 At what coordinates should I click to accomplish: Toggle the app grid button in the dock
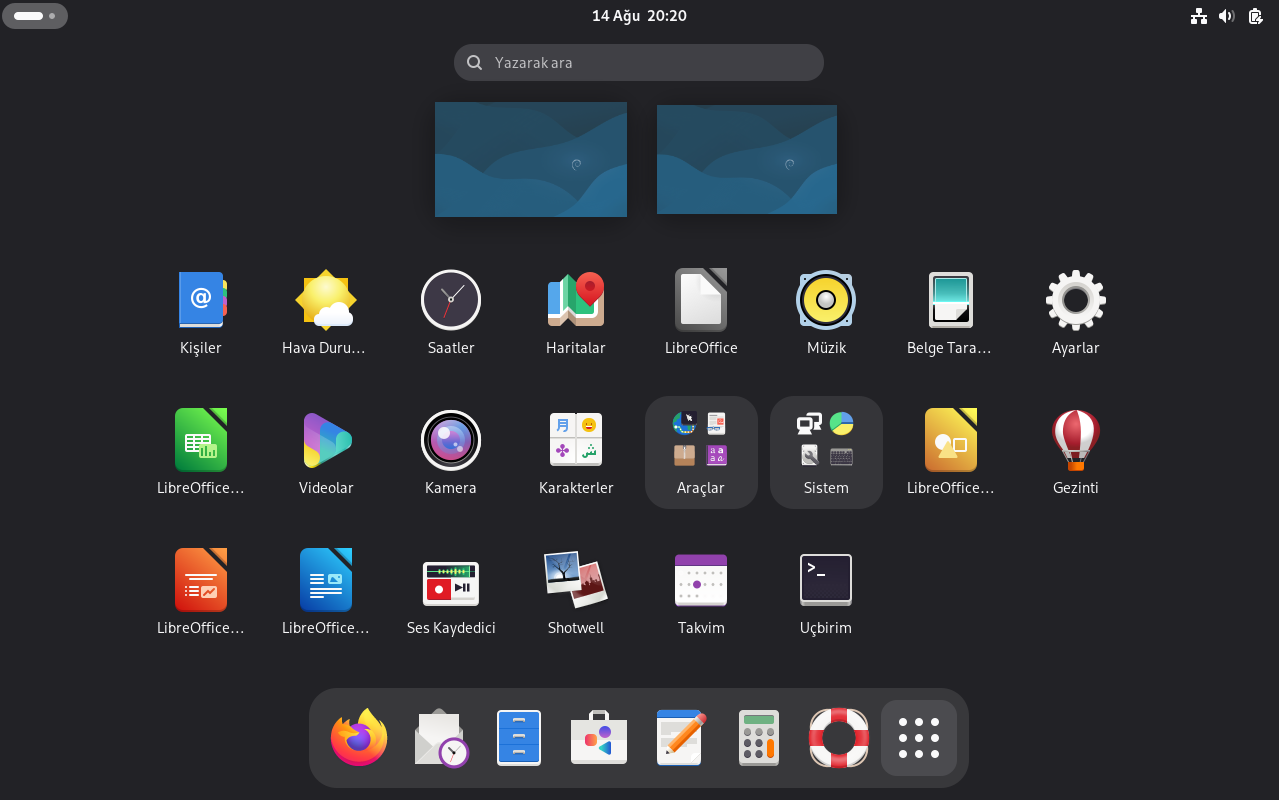pos(919,738)
